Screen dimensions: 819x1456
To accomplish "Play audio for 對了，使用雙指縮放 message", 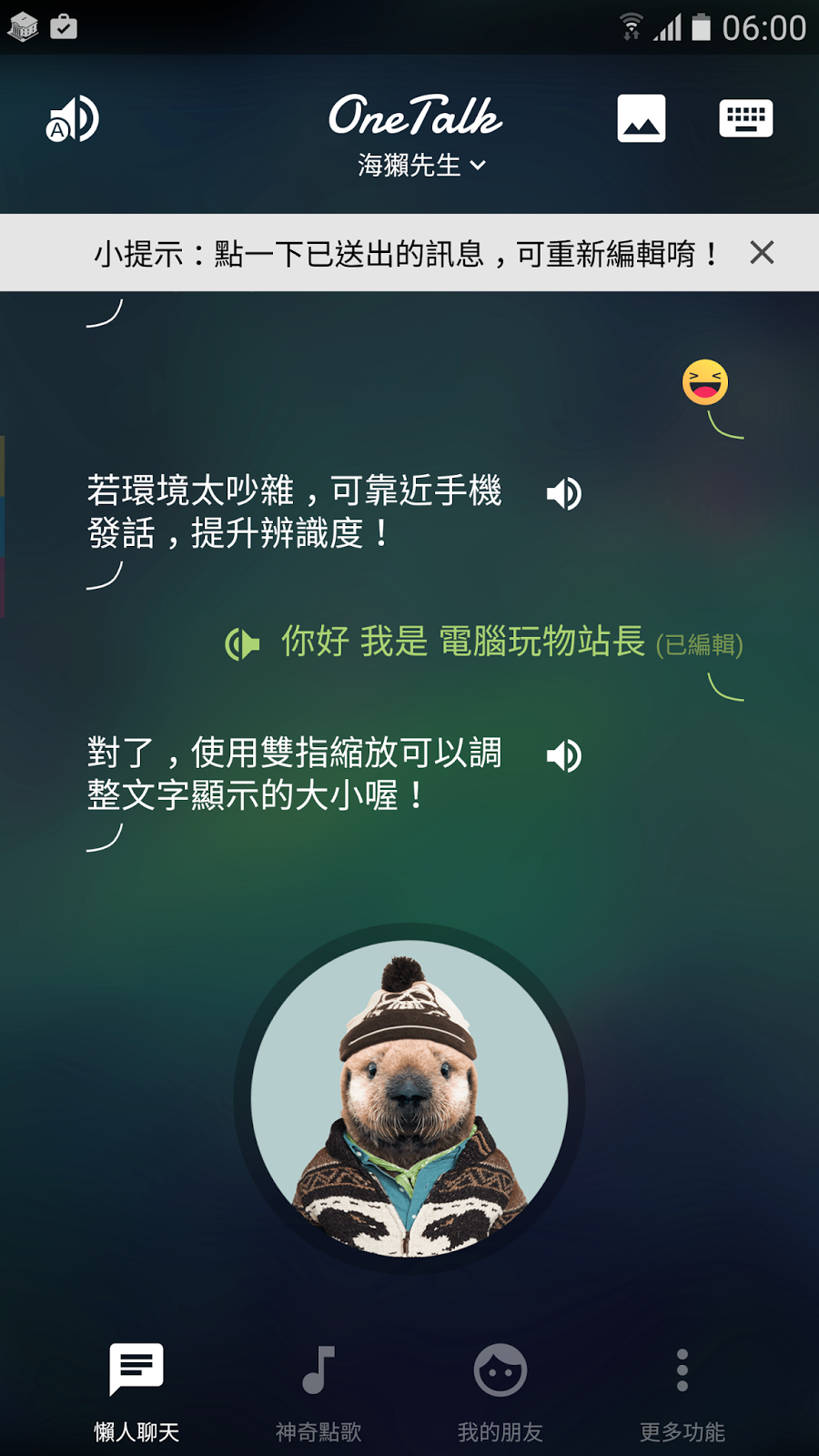I will click(x=563, y=755).
